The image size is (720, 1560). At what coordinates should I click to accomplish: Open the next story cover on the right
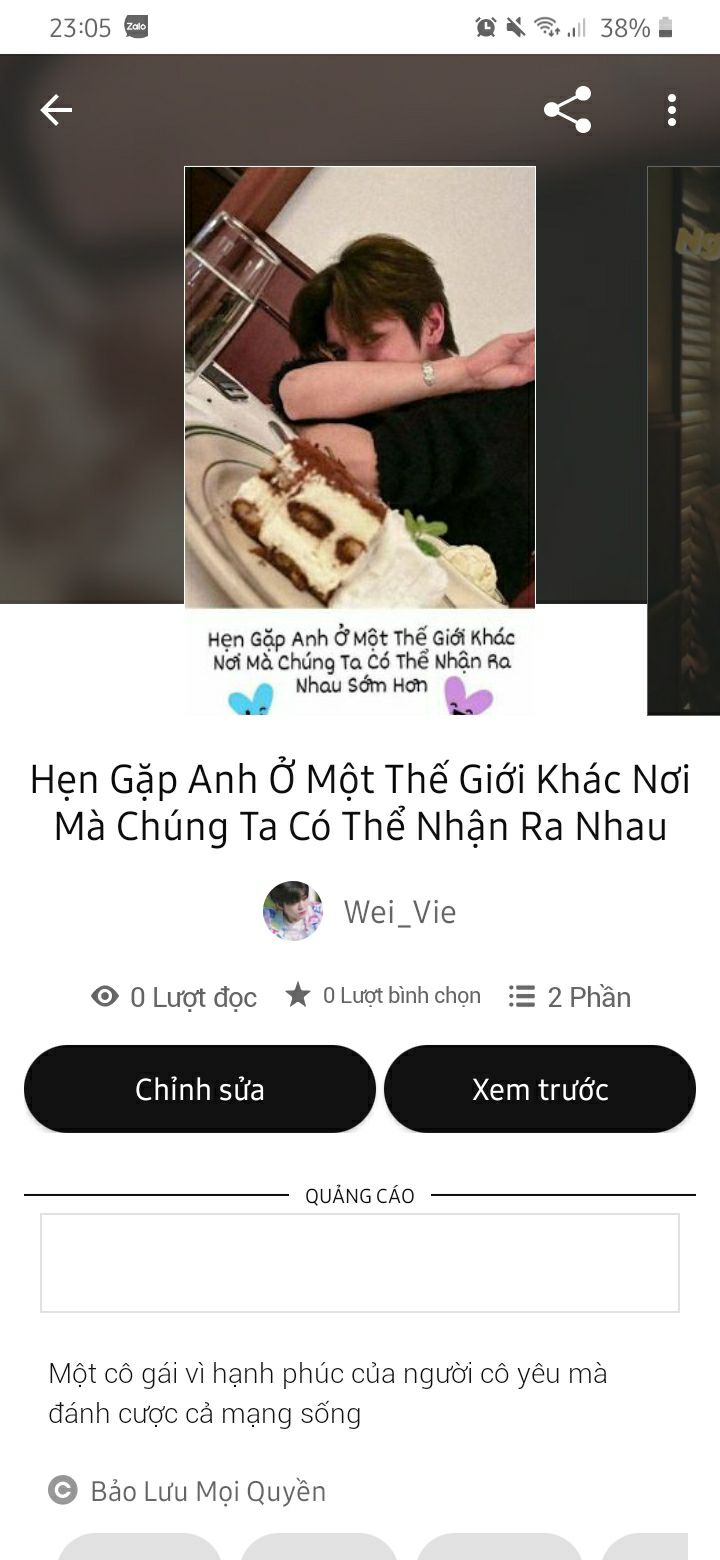[x=684, y=440]
